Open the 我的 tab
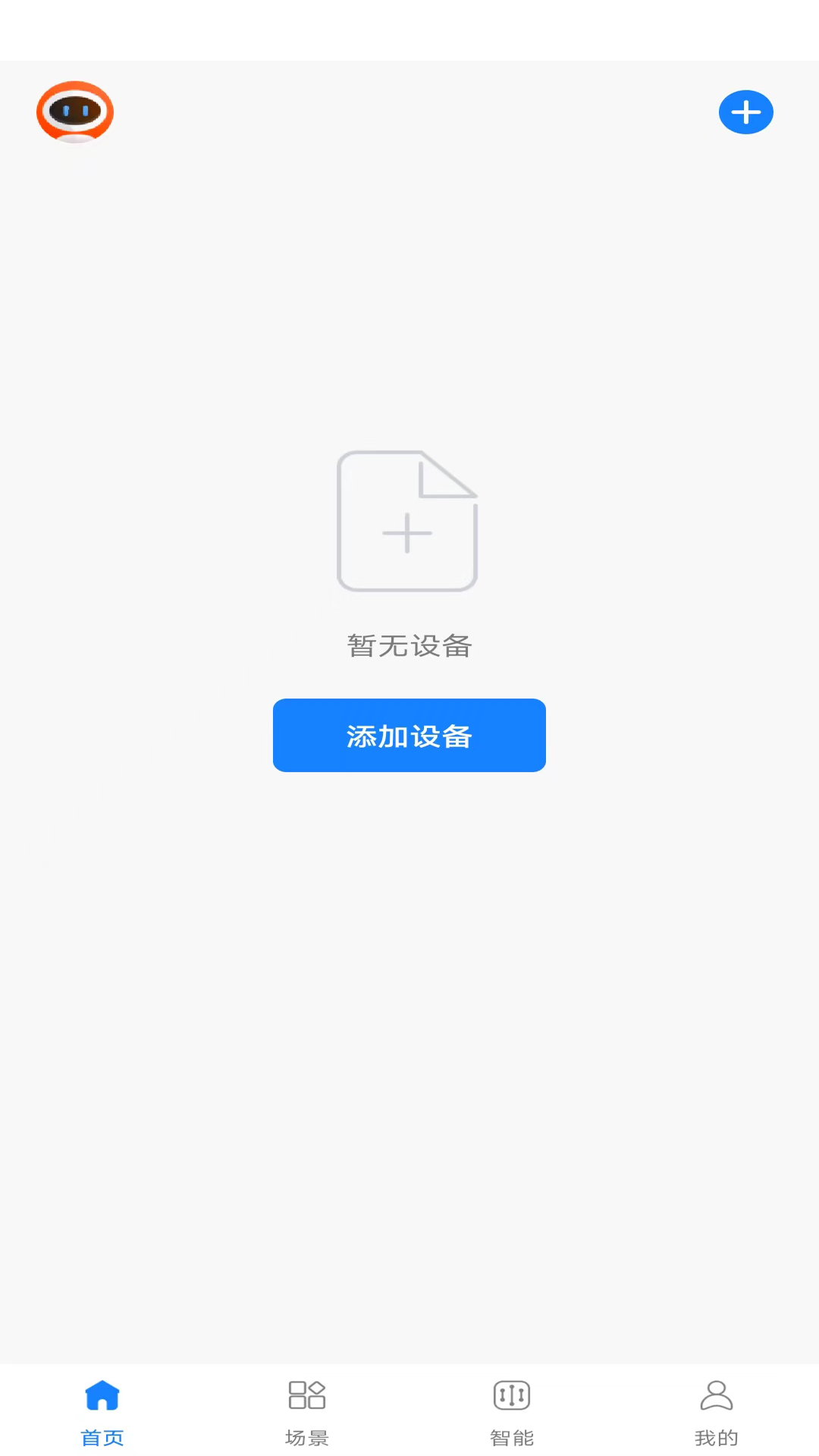The width and height of the screenshot is (819, 1456). pyautogui.click(x=716, y=1410)
